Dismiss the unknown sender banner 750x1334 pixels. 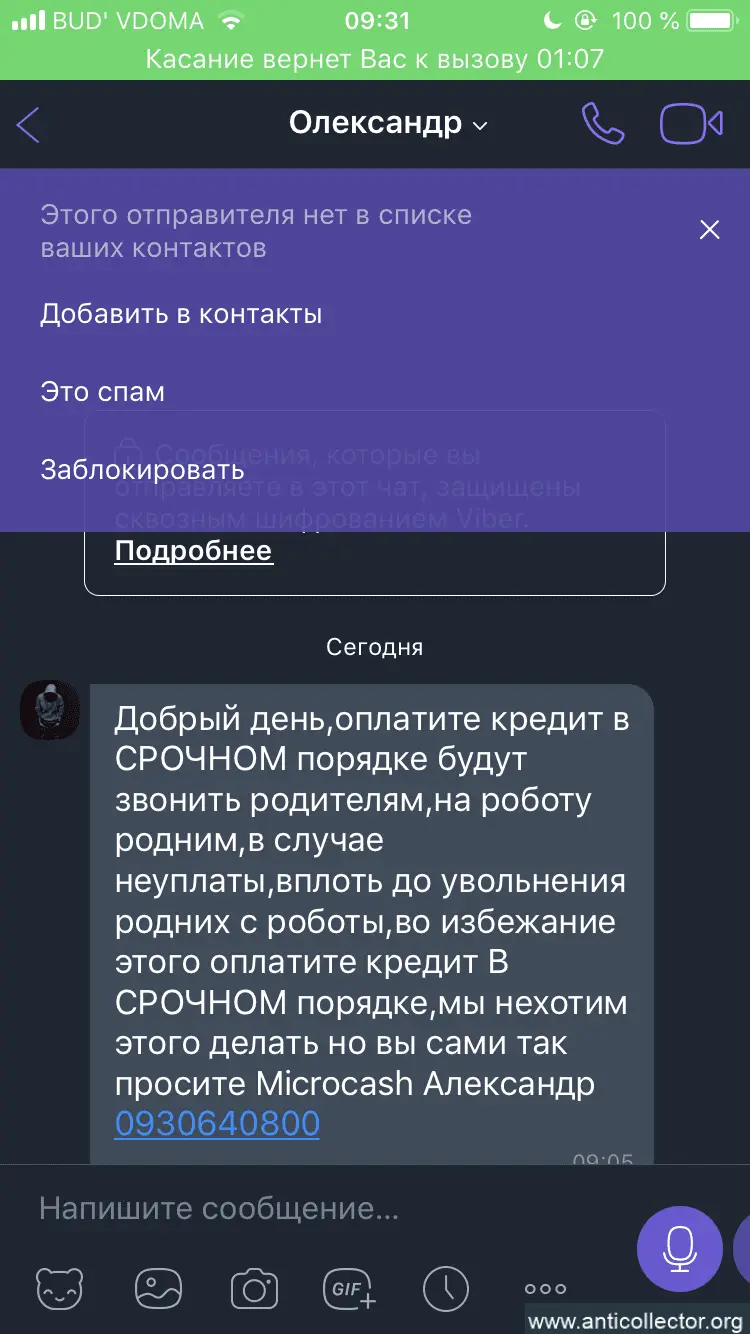[x=709, y=230]
